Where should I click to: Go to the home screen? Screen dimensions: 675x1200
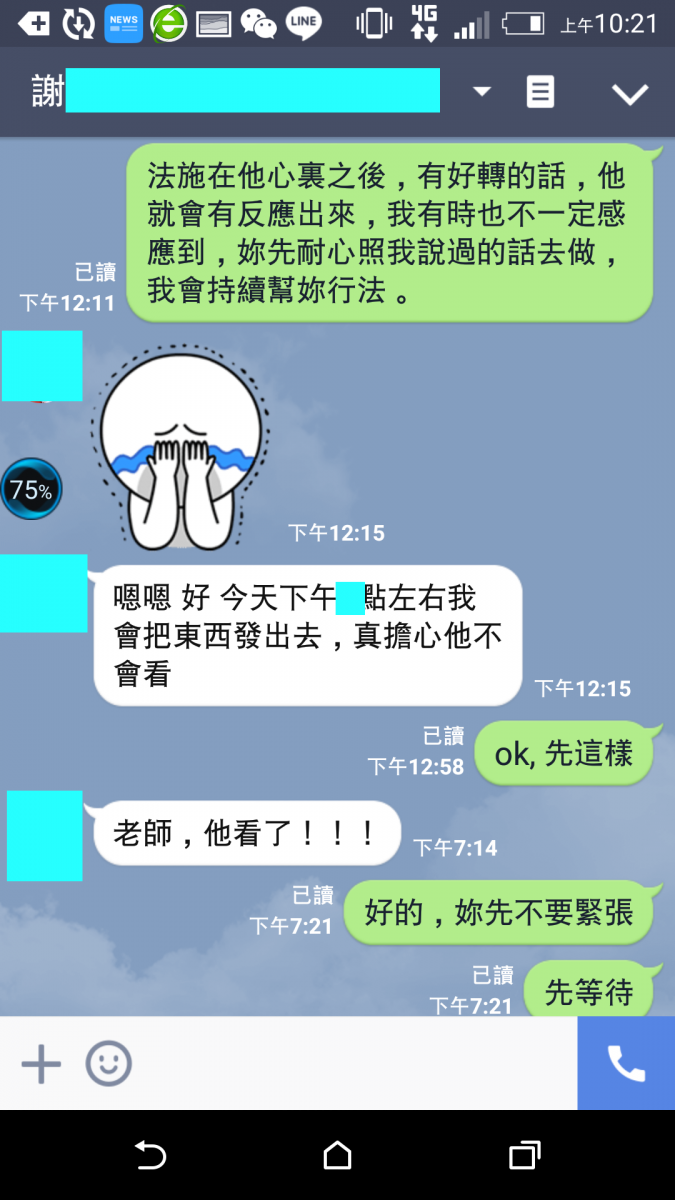(x=338, y=1156)
